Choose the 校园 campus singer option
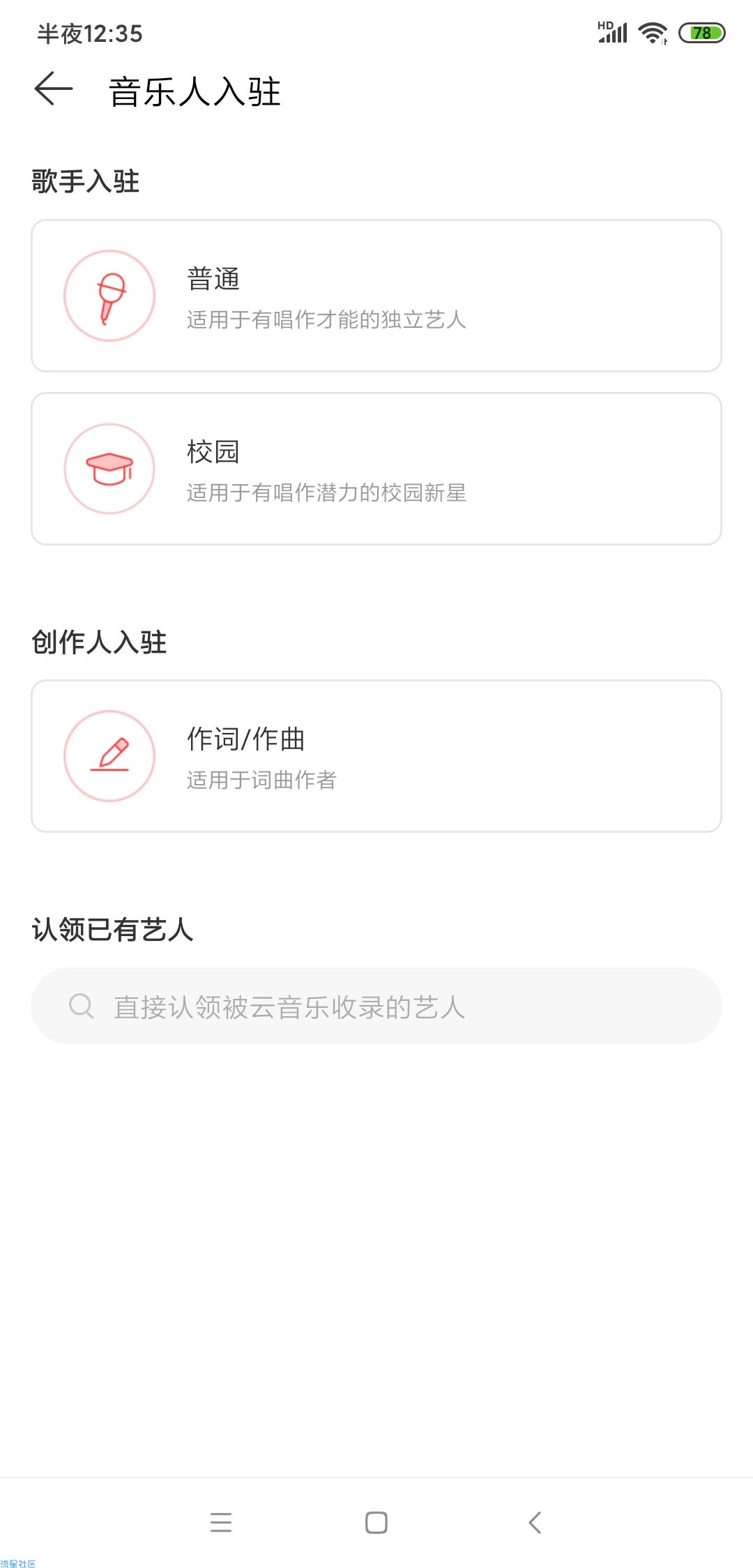753x1568 pixels. point(376,469)
